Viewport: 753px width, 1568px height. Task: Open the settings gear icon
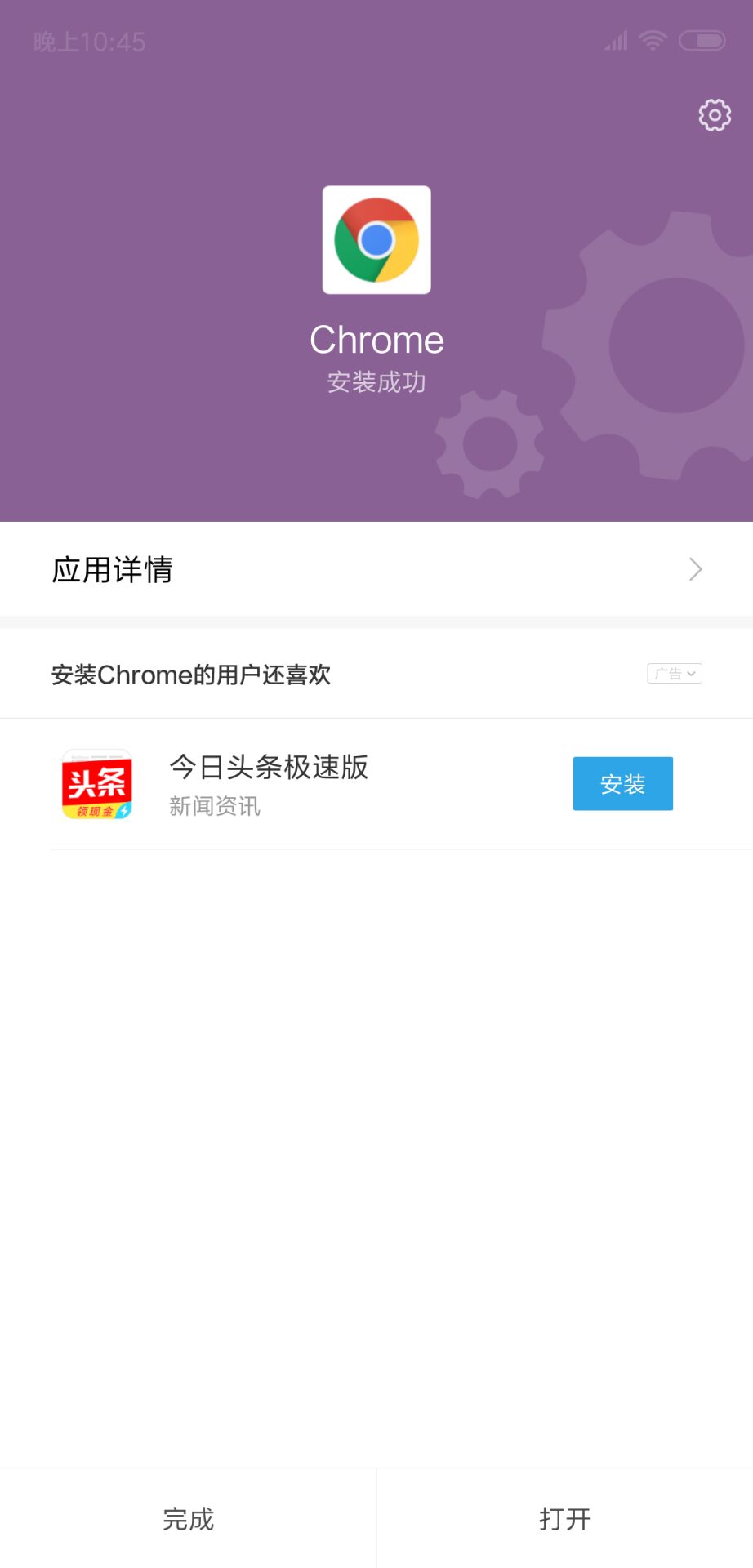[715, 115]
